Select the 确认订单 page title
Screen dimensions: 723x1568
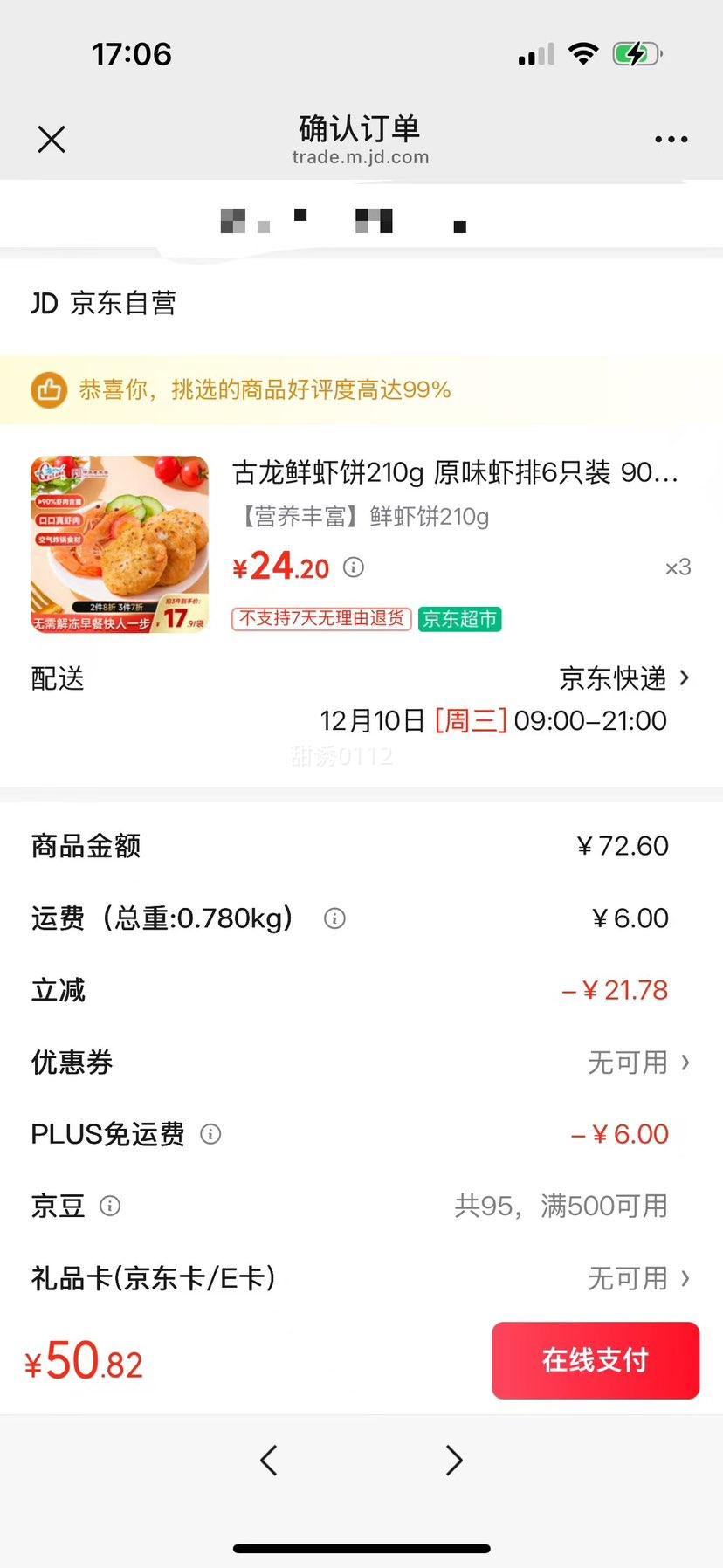(x=358, y=129)
